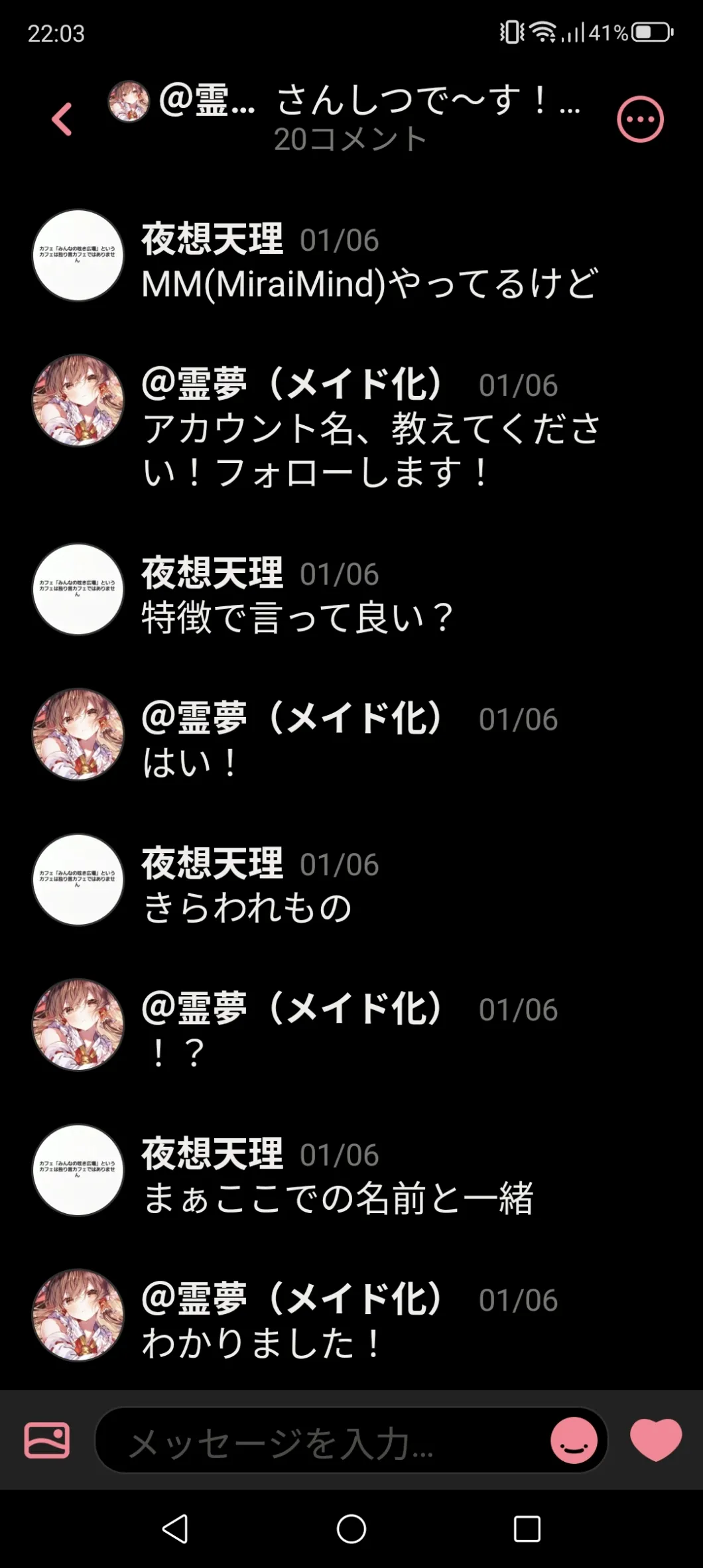This screenshot has width=703, height=1568.
Task: Go back using the pink arrow
Action: tap(62, 119)
